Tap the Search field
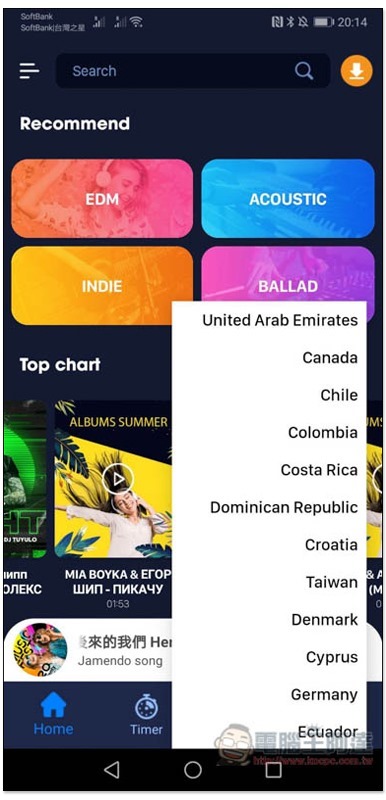The width and height of the screenshot is (386, 800). tap(192, 71)
